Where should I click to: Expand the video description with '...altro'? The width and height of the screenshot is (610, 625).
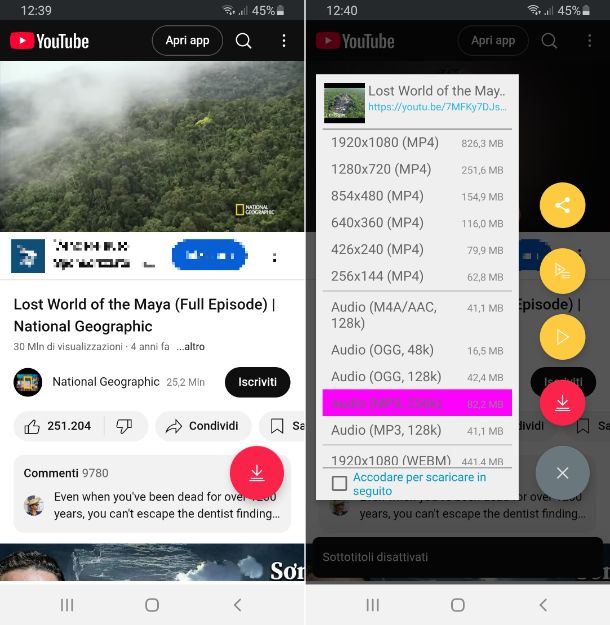coord(191,347)
